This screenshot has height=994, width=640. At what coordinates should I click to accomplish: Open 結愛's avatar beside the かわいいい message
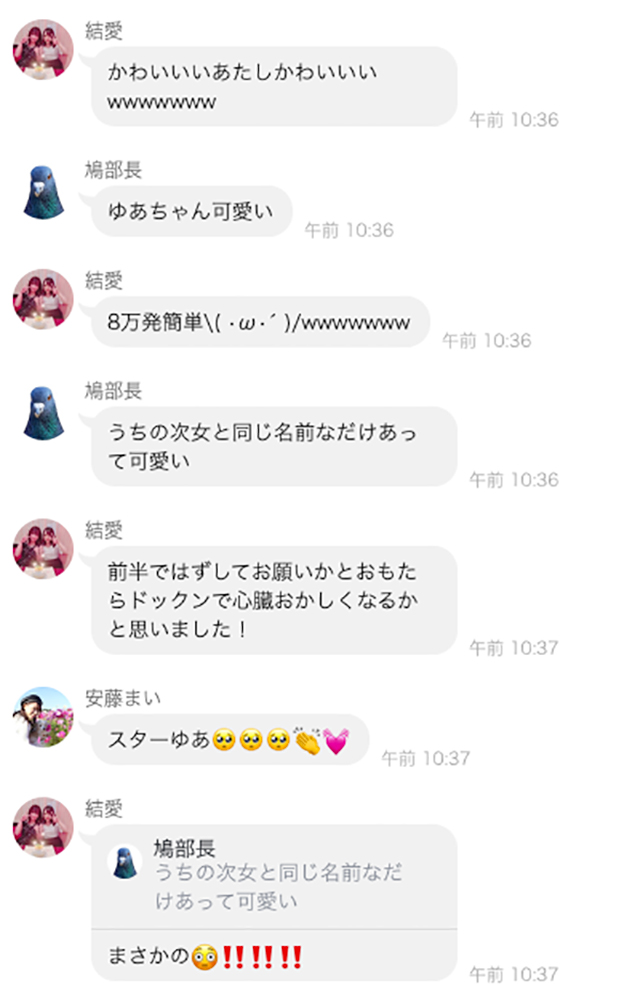[x=43, y=50]
